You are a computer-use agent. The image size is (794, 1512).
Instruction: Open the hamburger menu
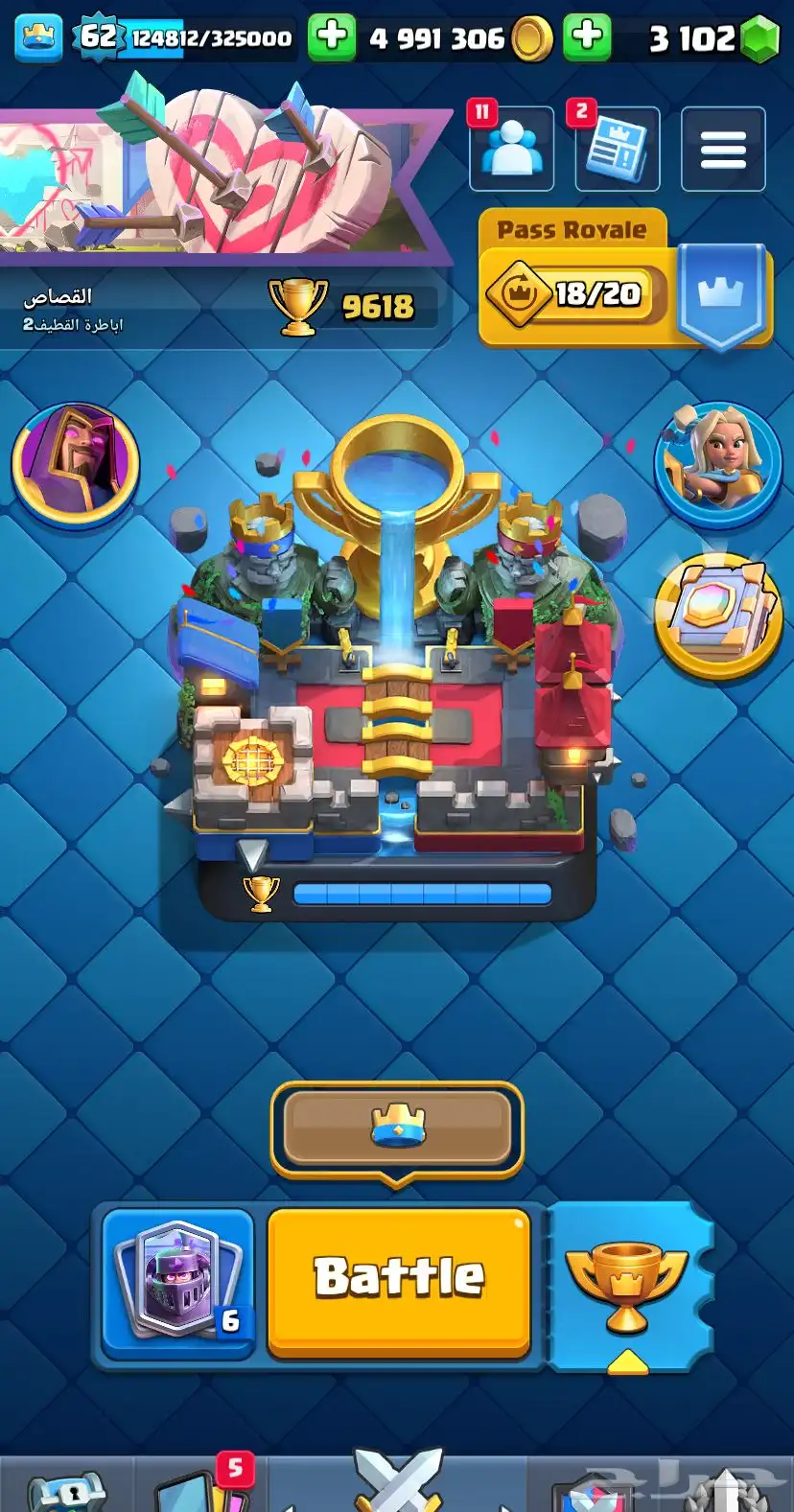tap(723, 150)
